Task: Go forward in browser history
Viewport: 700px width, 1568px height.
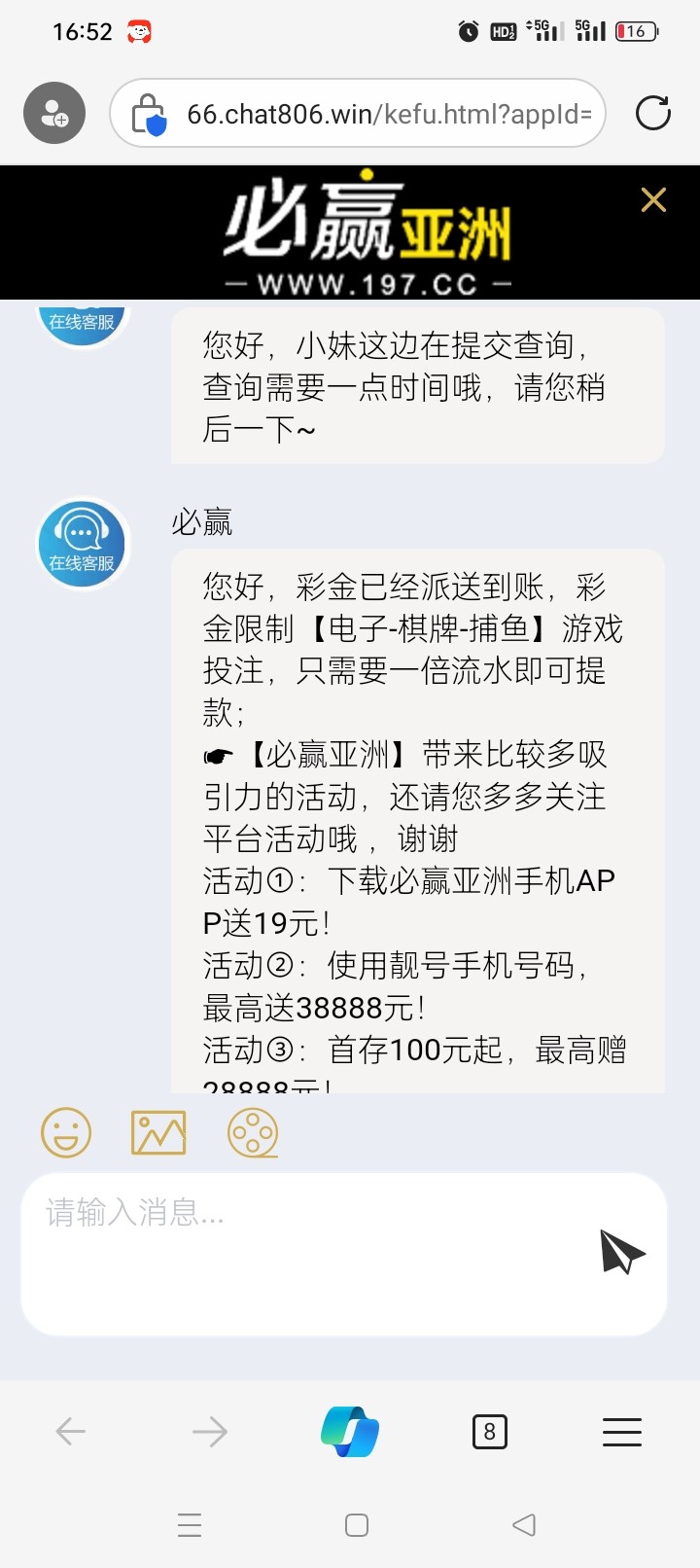Action: point(210,1431)
